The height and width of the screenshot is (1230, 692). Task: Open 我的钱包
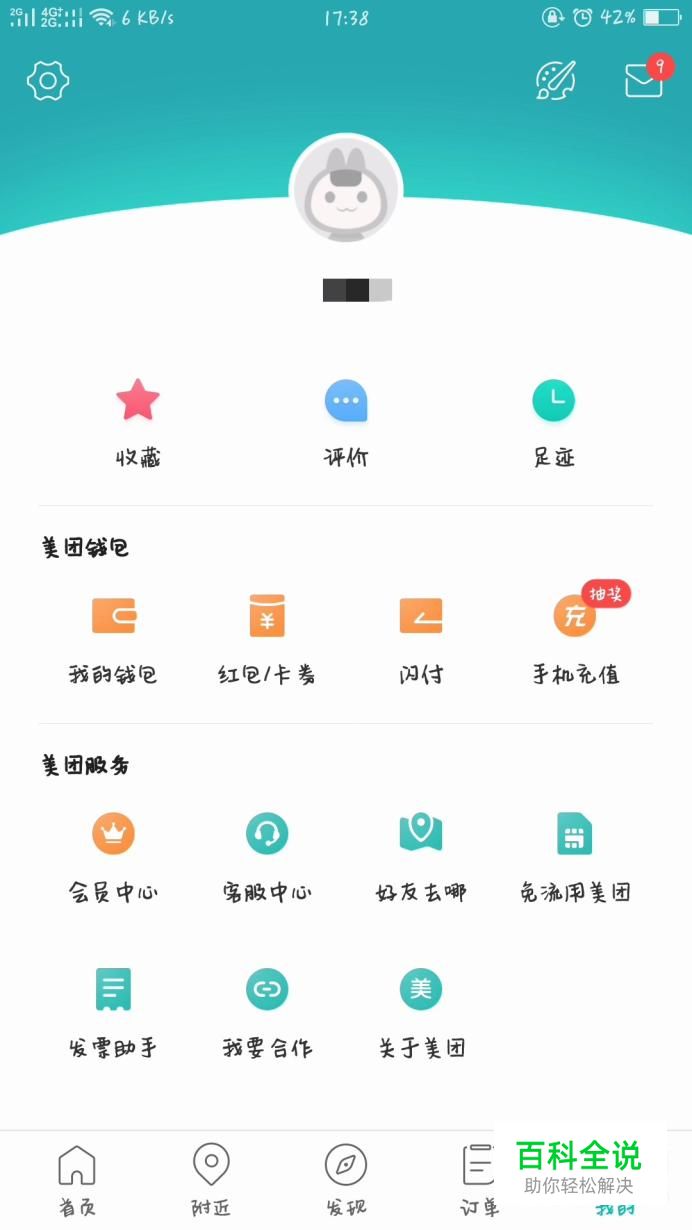pos(113,637)
